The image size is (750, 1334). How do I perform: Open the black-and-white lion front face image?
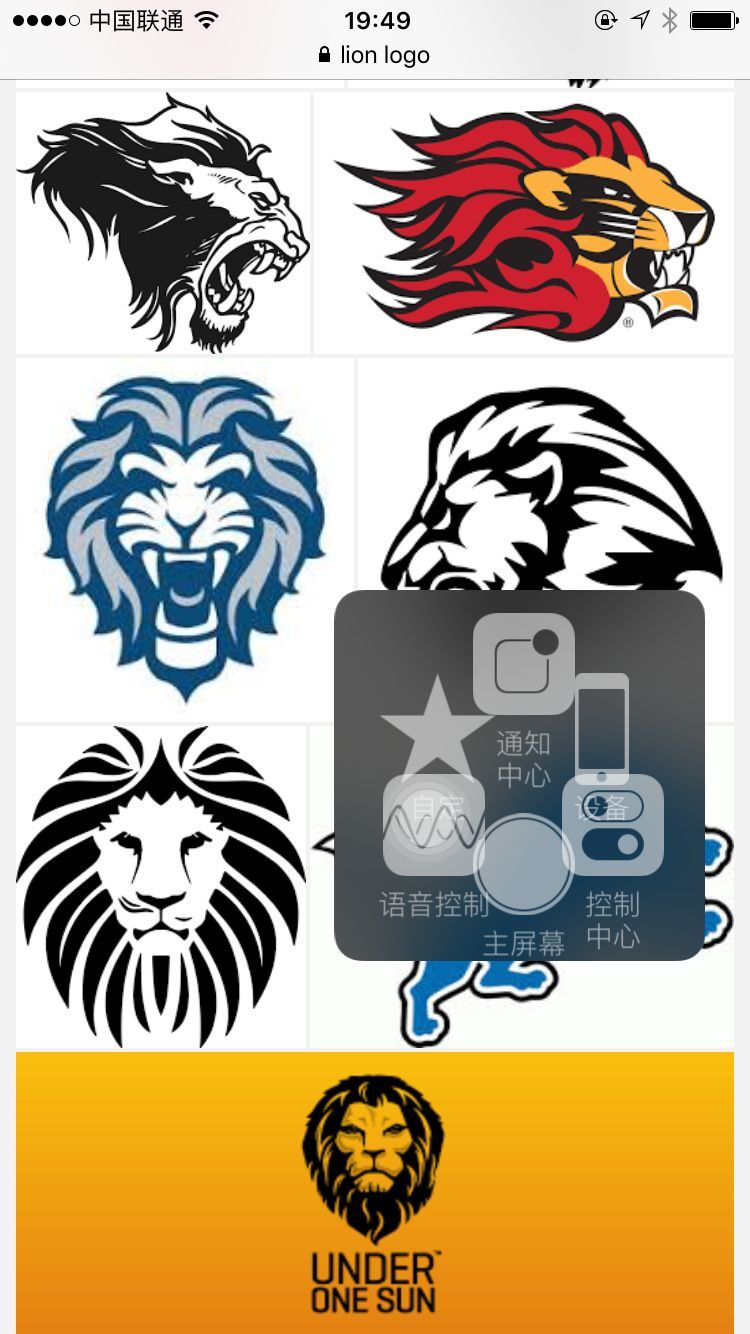click(x=160, y=886)
